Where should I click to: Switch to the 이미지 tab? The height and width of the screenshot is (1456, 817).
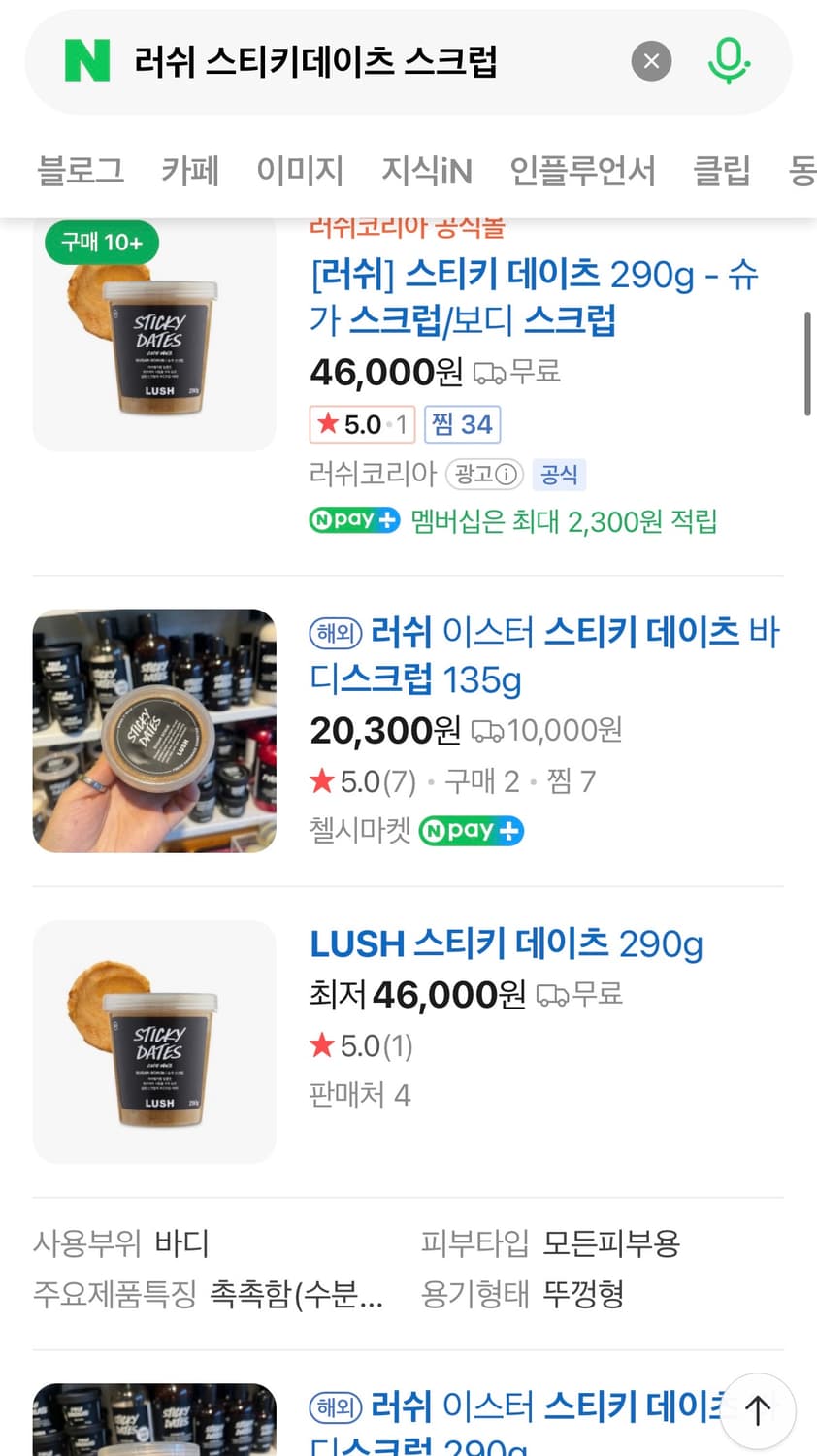pyautogui.click(x=300, y=170)
